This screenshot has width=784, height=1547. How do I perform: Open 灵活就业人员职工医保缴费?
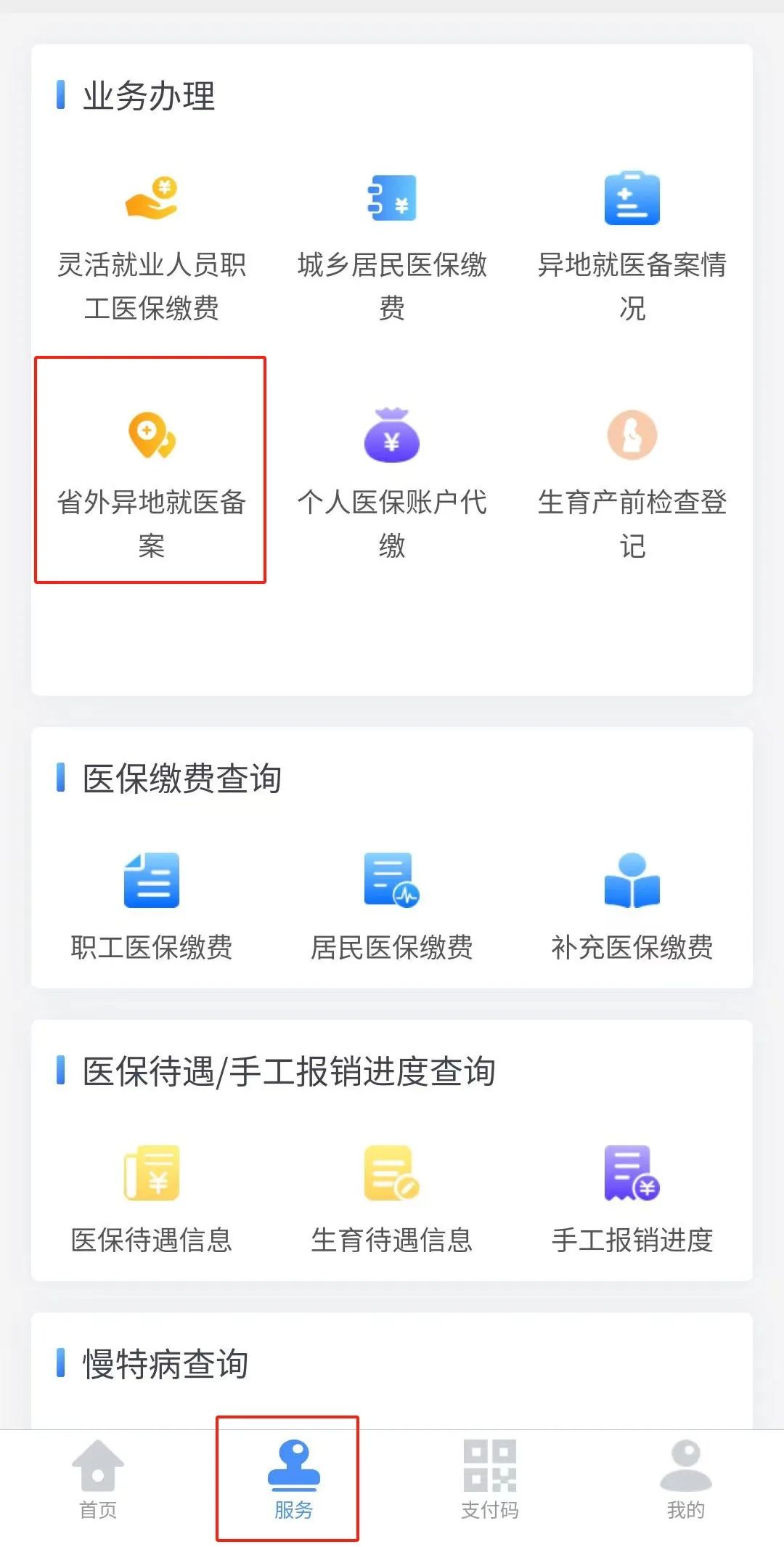click(x=151, y=247)
